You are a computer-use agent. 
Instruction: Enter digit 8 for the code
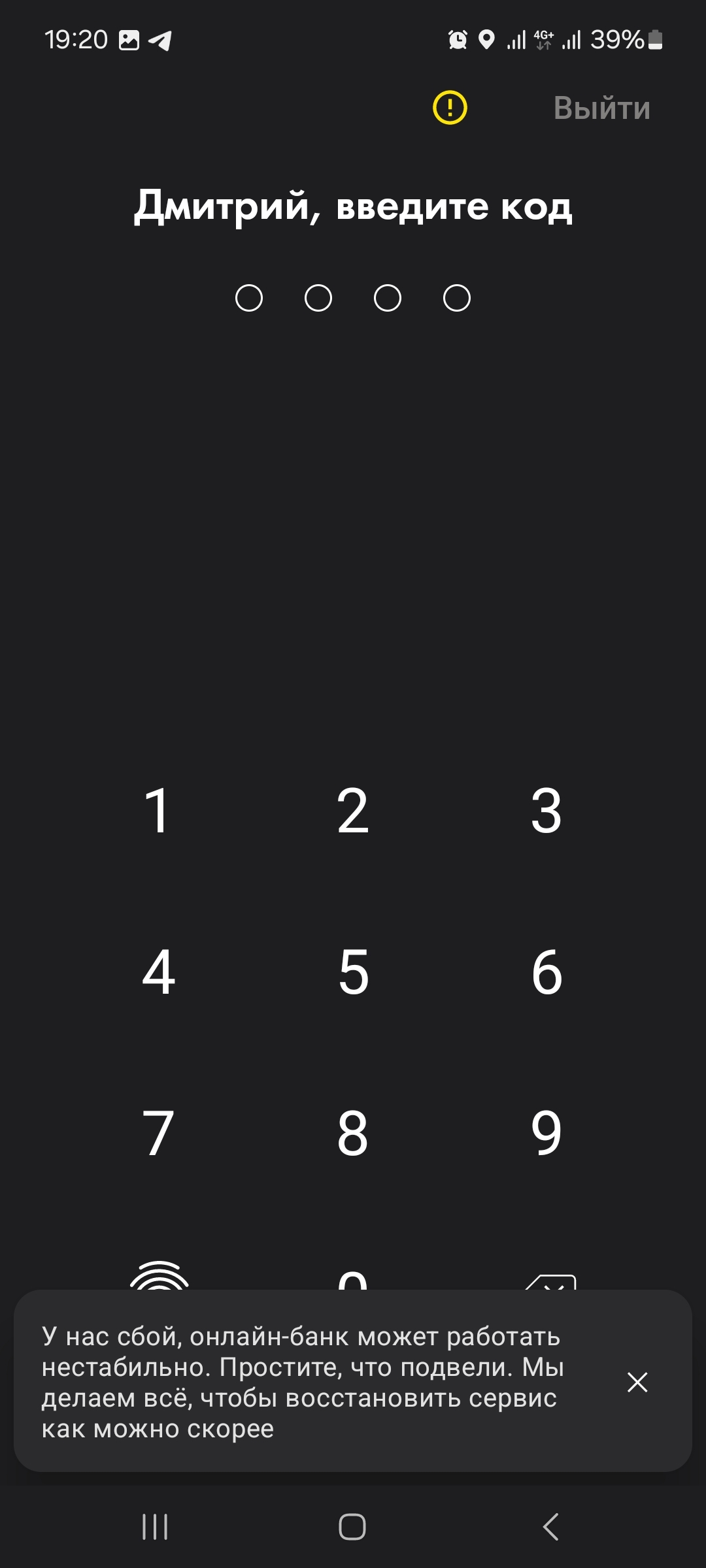(353, 1133)
